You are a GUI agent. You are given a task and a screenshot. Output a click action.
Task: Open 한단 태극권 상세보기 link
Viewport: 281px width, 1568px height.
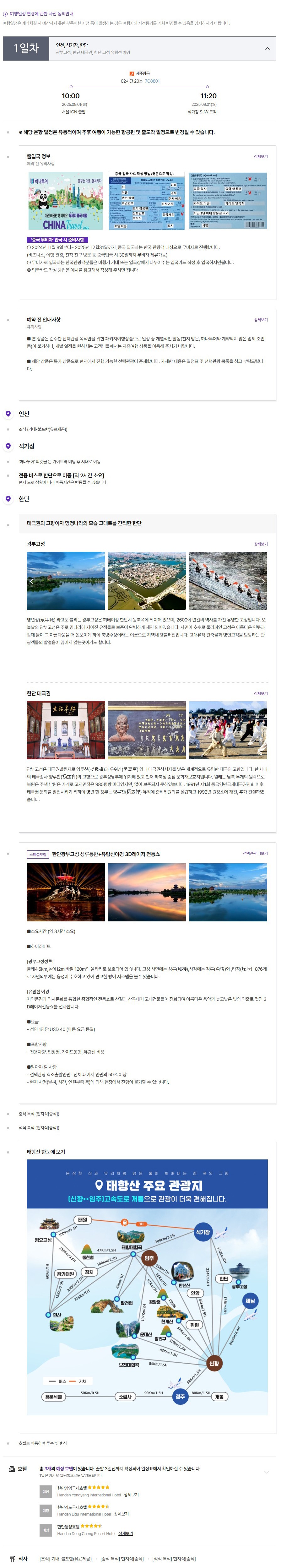260,693
